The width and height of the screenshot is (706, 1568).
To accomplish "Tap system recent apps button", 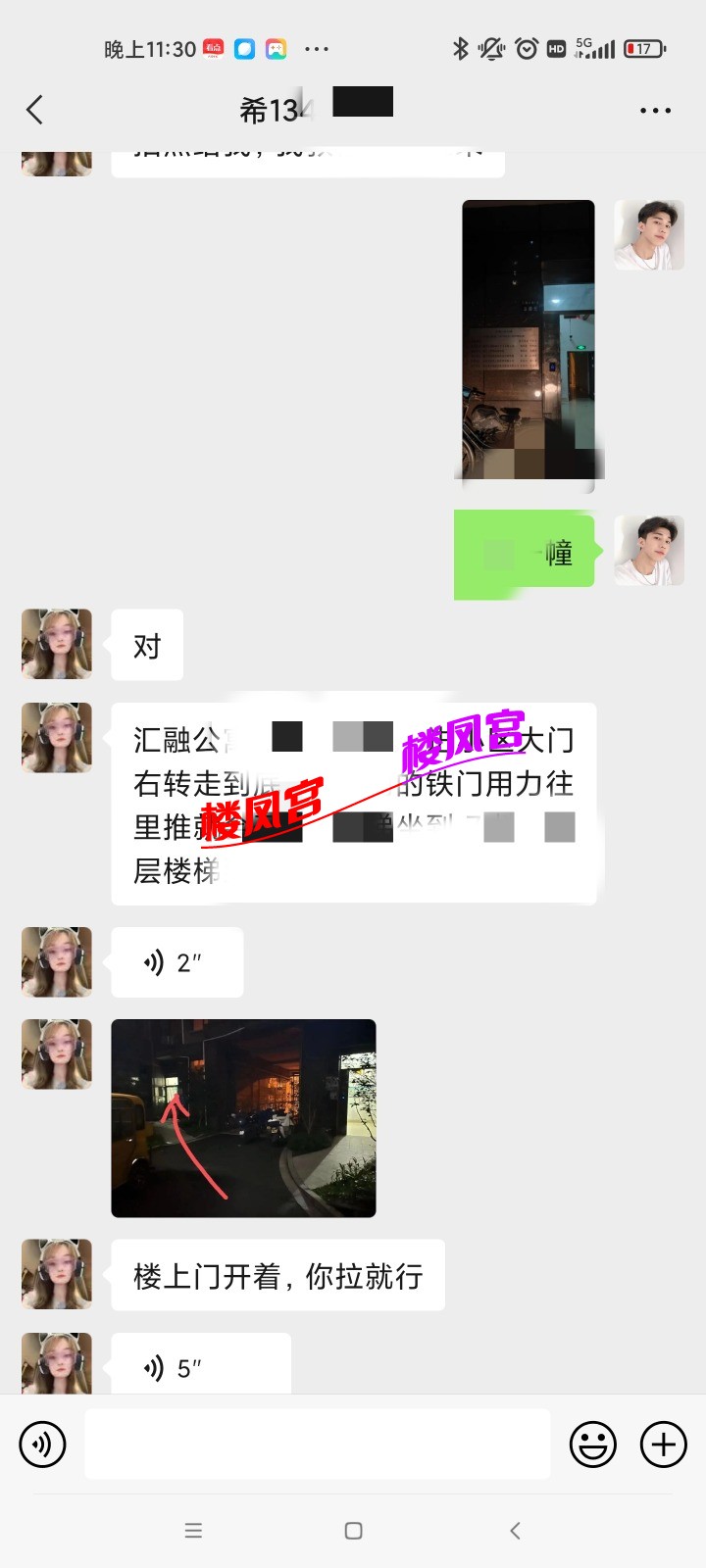I will [x=193, y=1531].
